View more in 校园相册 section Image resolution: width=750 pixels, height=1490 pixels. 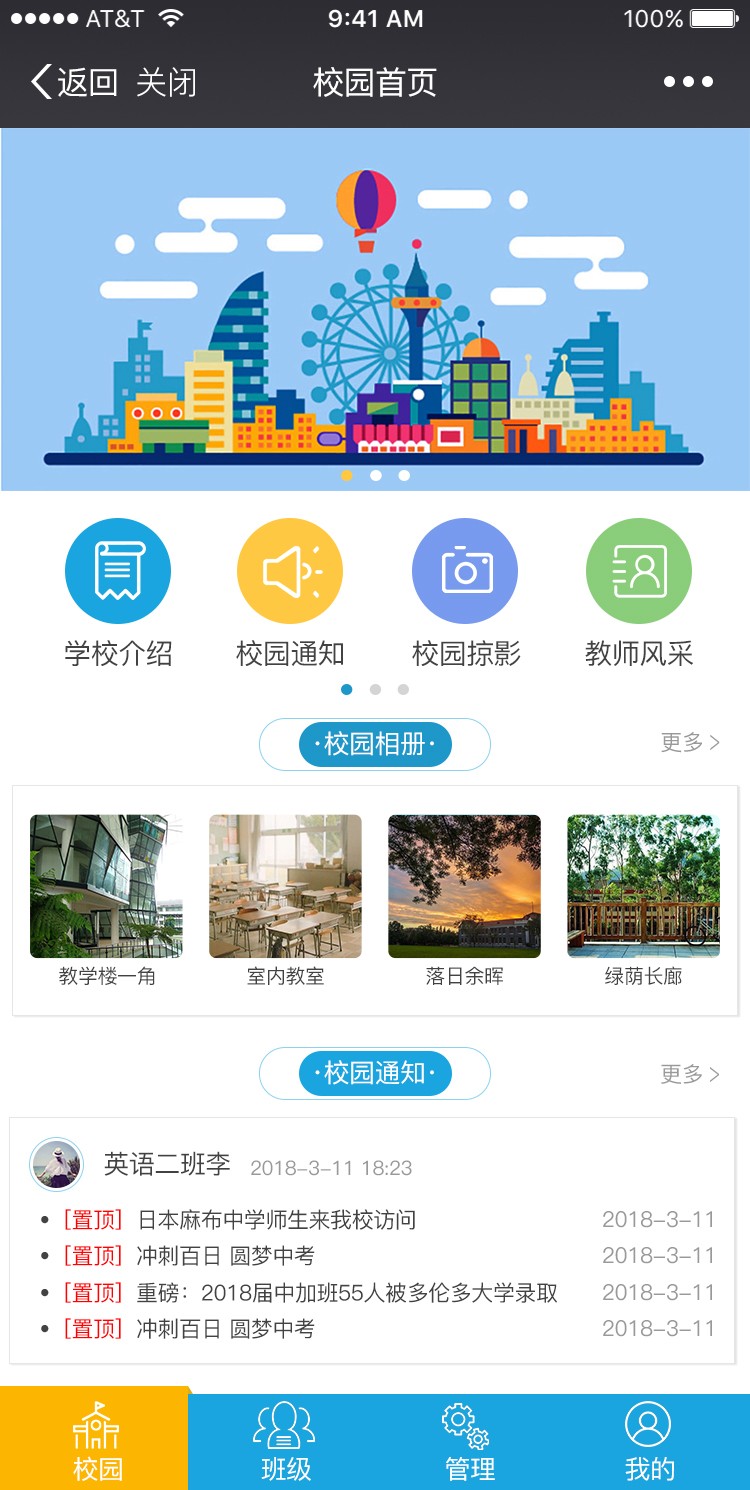click(x=690, y=743)
